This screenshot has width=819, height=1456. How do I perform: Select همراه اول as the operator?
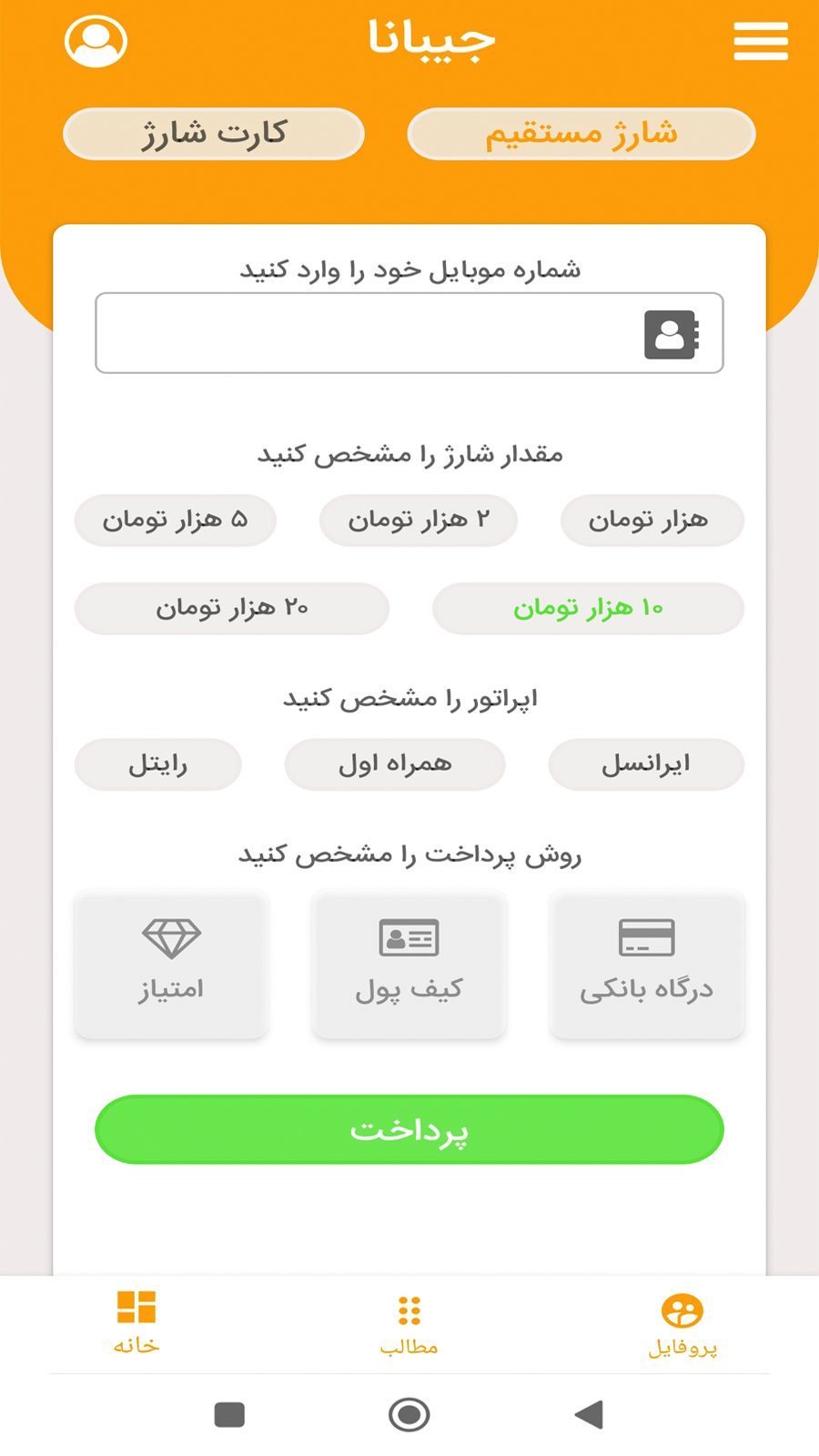(x=395, y=764)
